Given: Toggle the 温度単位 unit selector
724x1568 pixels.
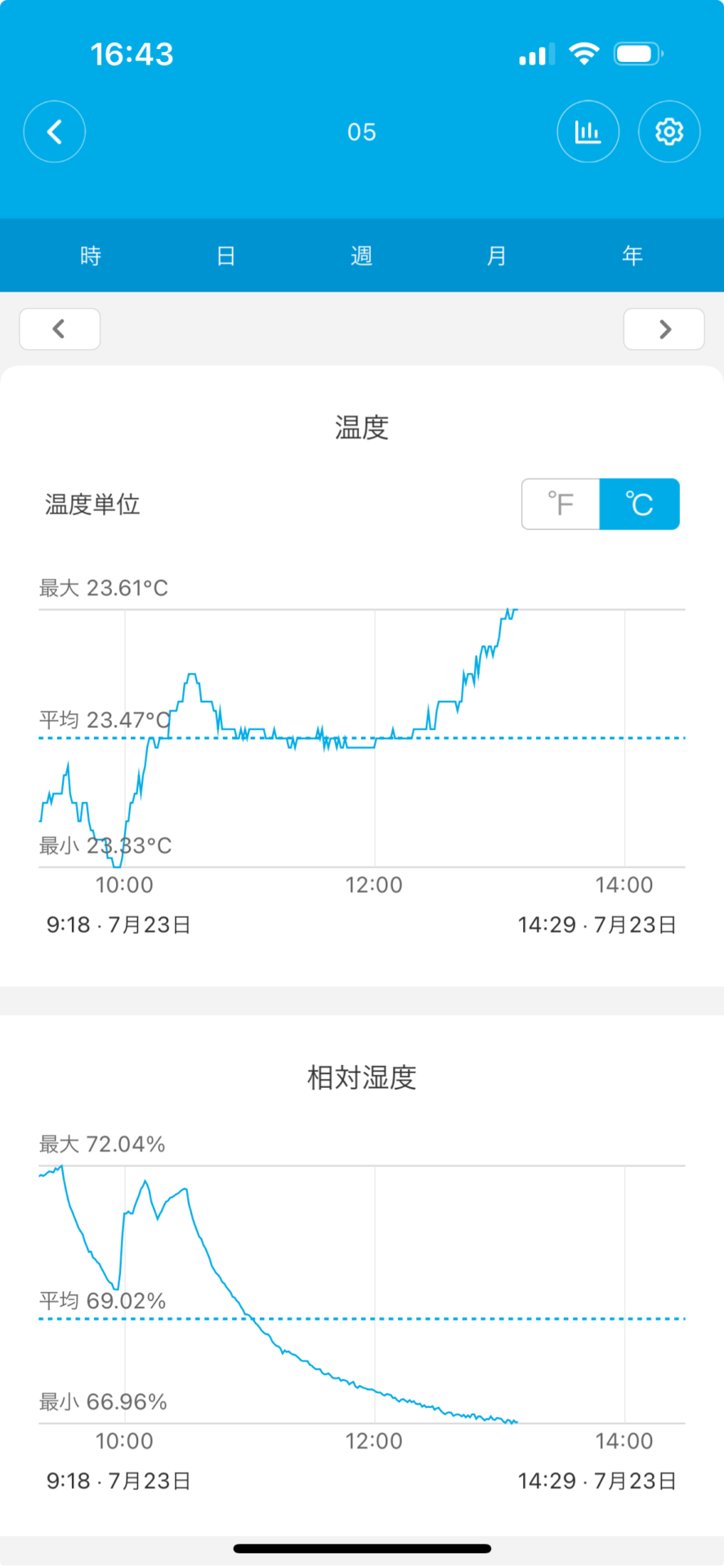Looking at the screenshot, I should 601,504.
